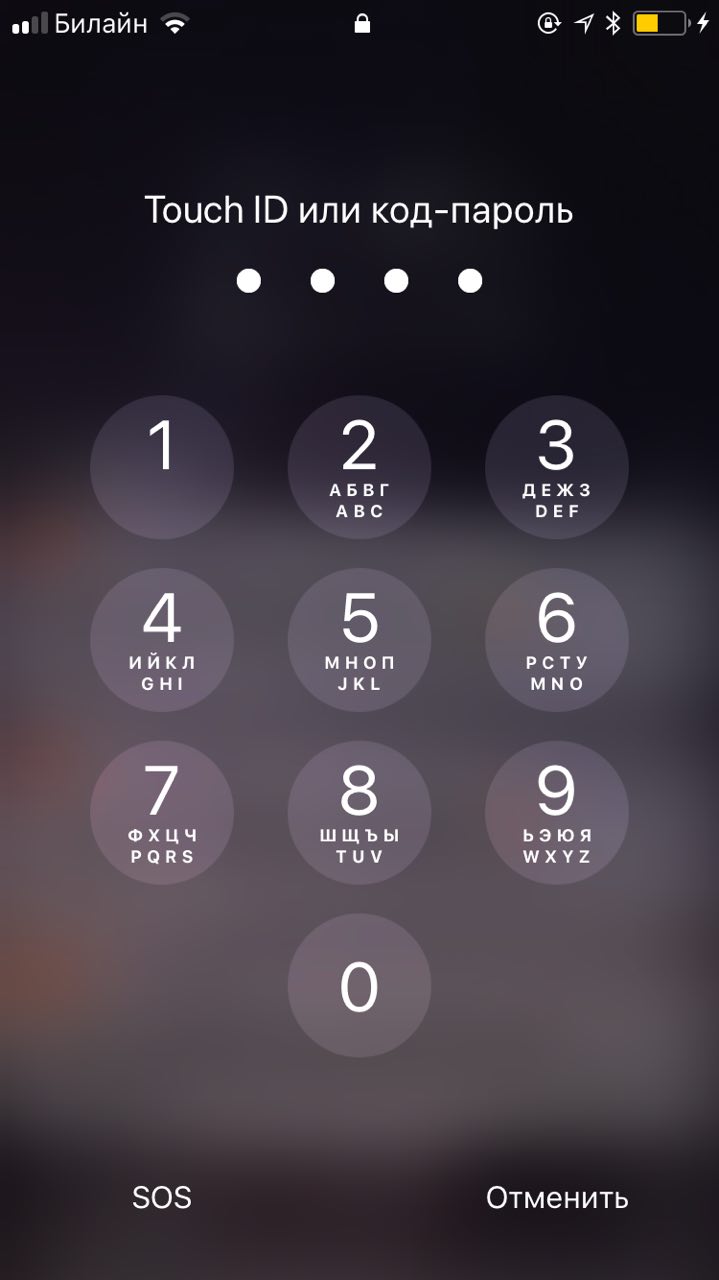This screenshot has width=719, height=1280.
Task: Enter digit 4
Action: coord(162,640)
